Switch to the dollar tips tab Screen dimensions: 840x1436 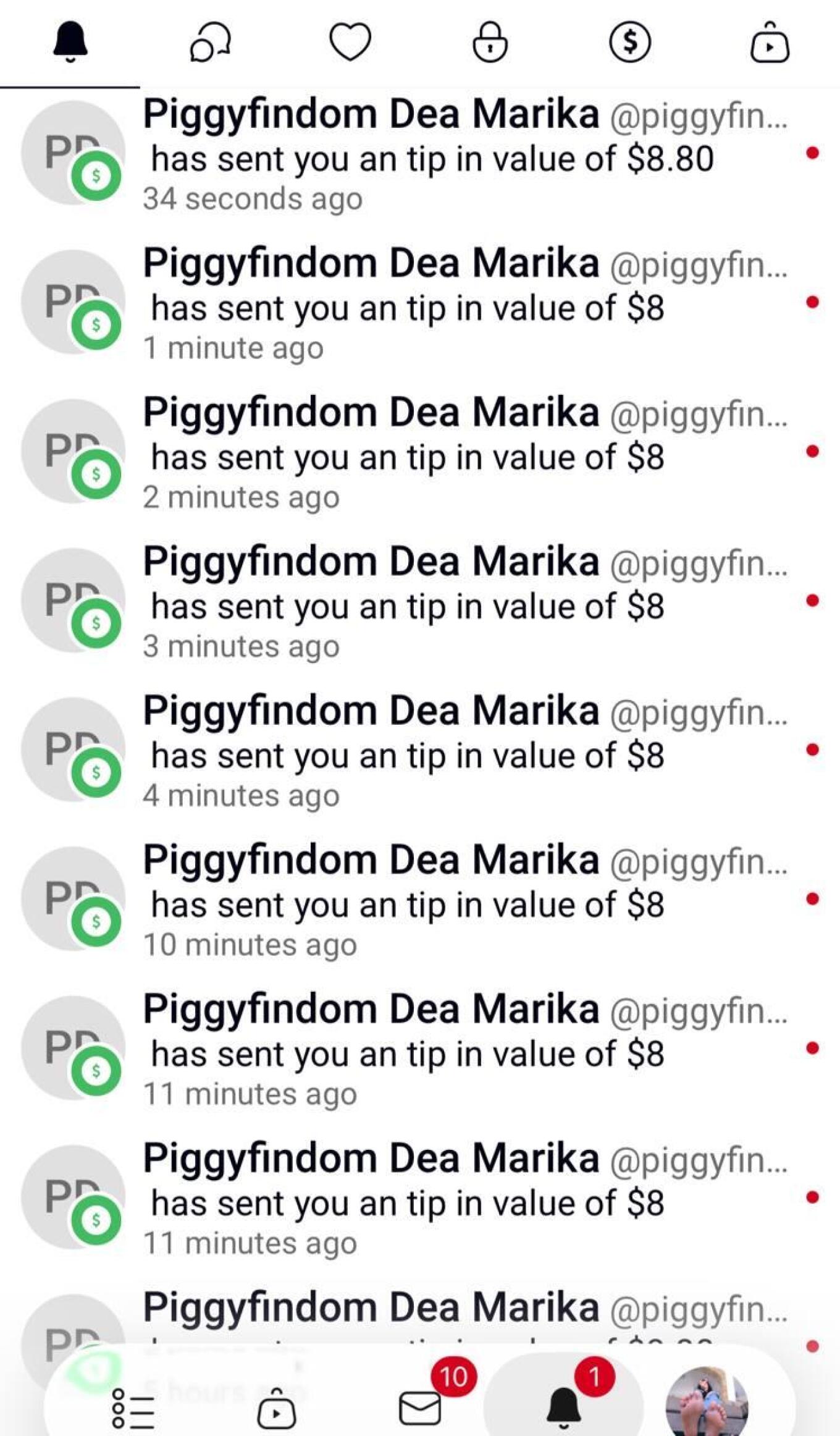[629, 43]
